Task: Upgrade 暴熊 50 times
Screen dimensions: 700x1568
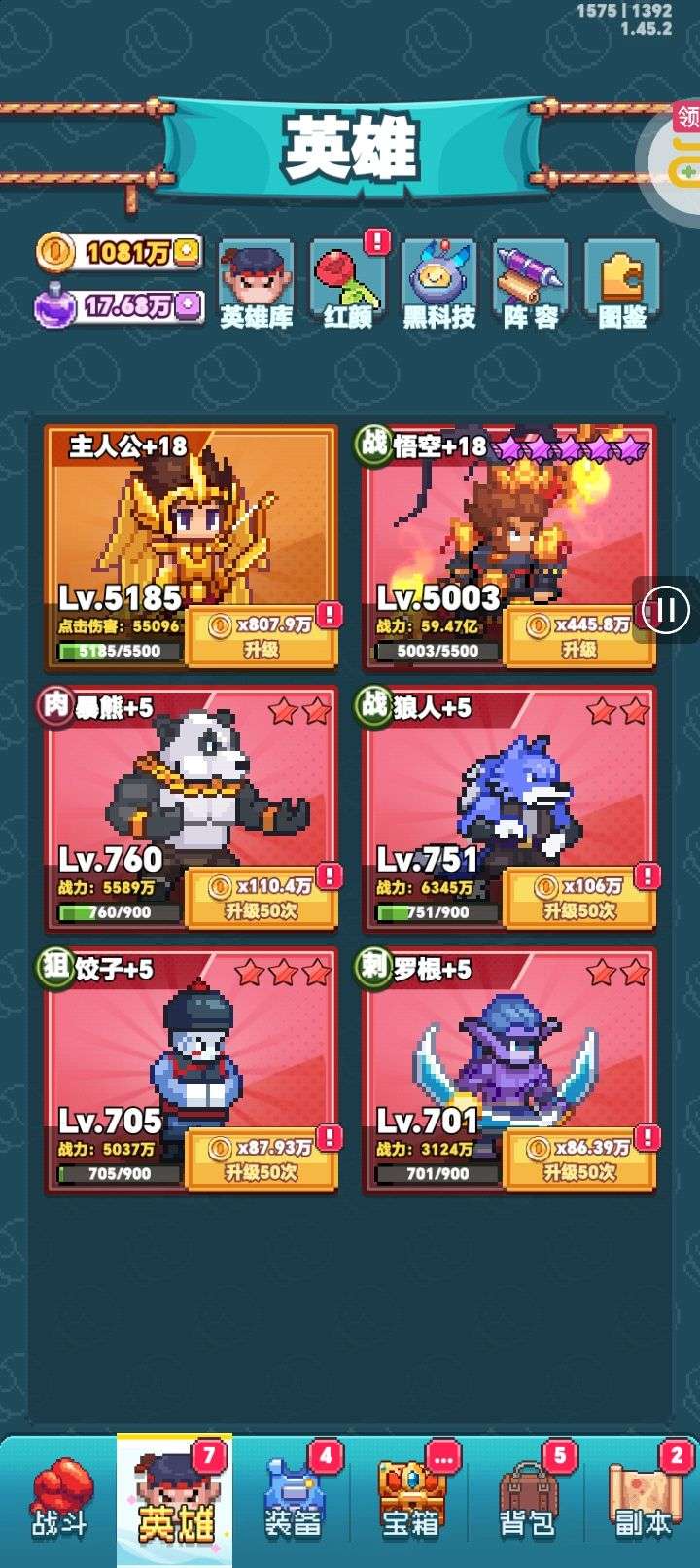Action: 261,898
